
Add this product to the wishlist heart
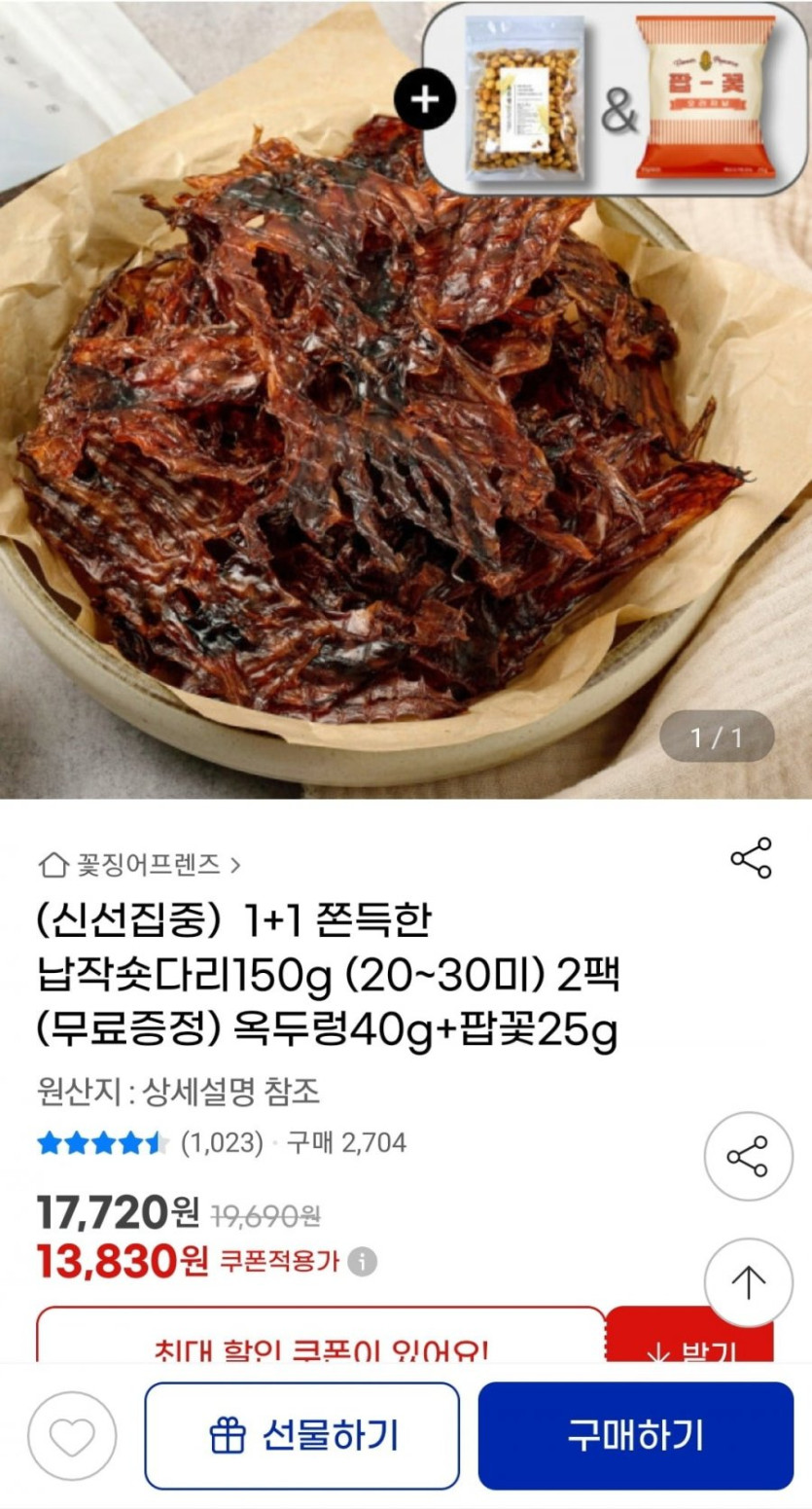72,1436
